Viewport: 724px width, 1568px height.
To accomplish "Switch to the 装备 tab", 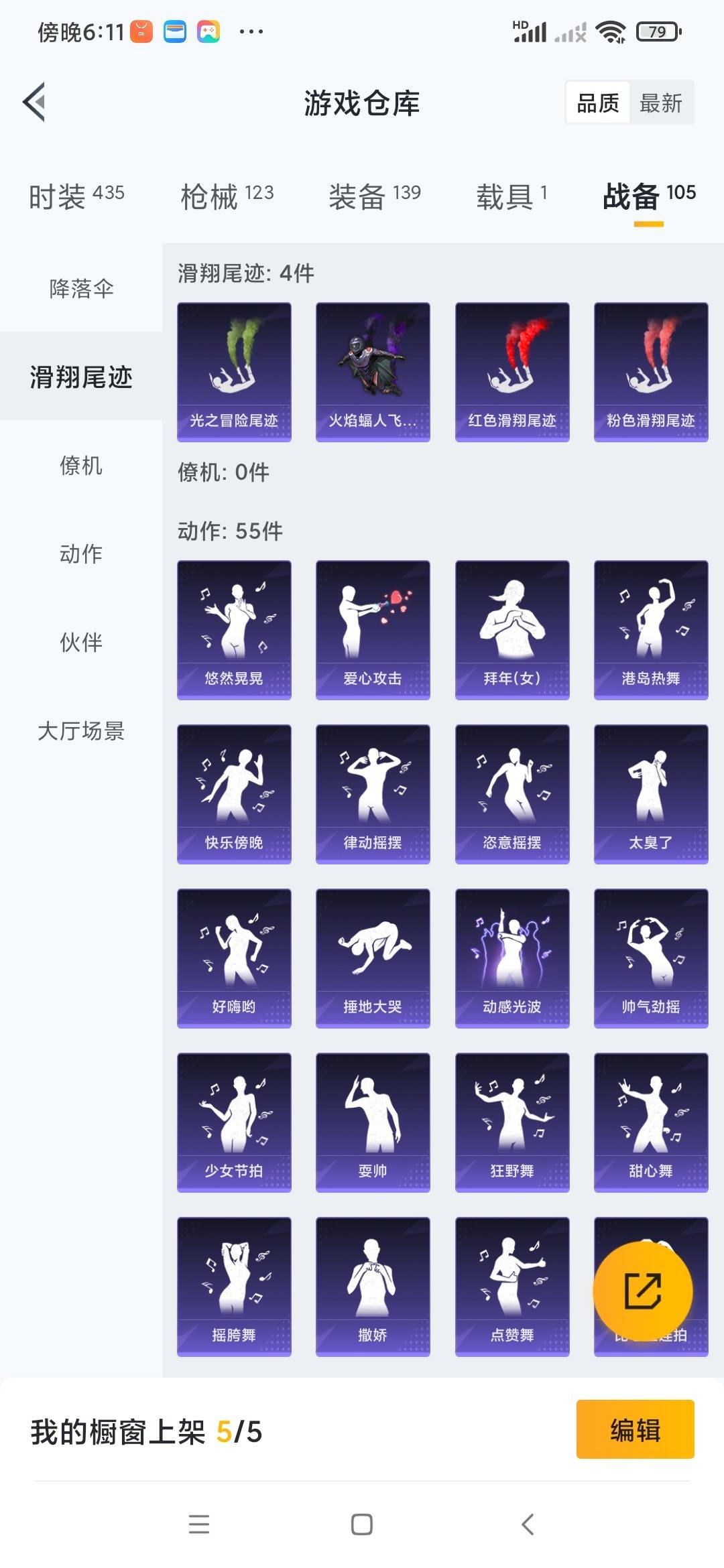I will (375, 196).
